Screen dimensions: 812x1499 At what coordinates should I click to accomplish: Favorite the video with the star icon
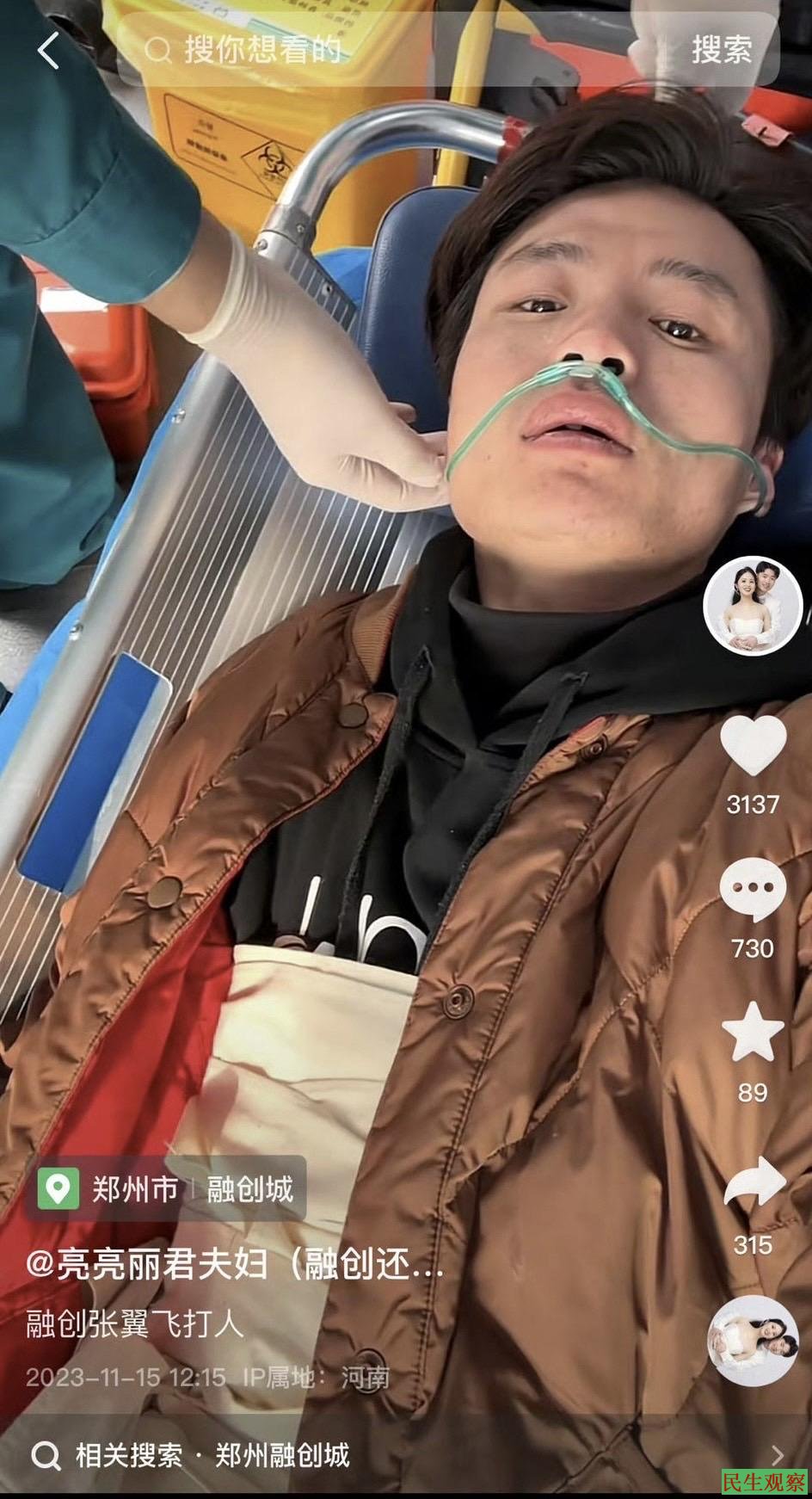click(x=753, y=1033)
